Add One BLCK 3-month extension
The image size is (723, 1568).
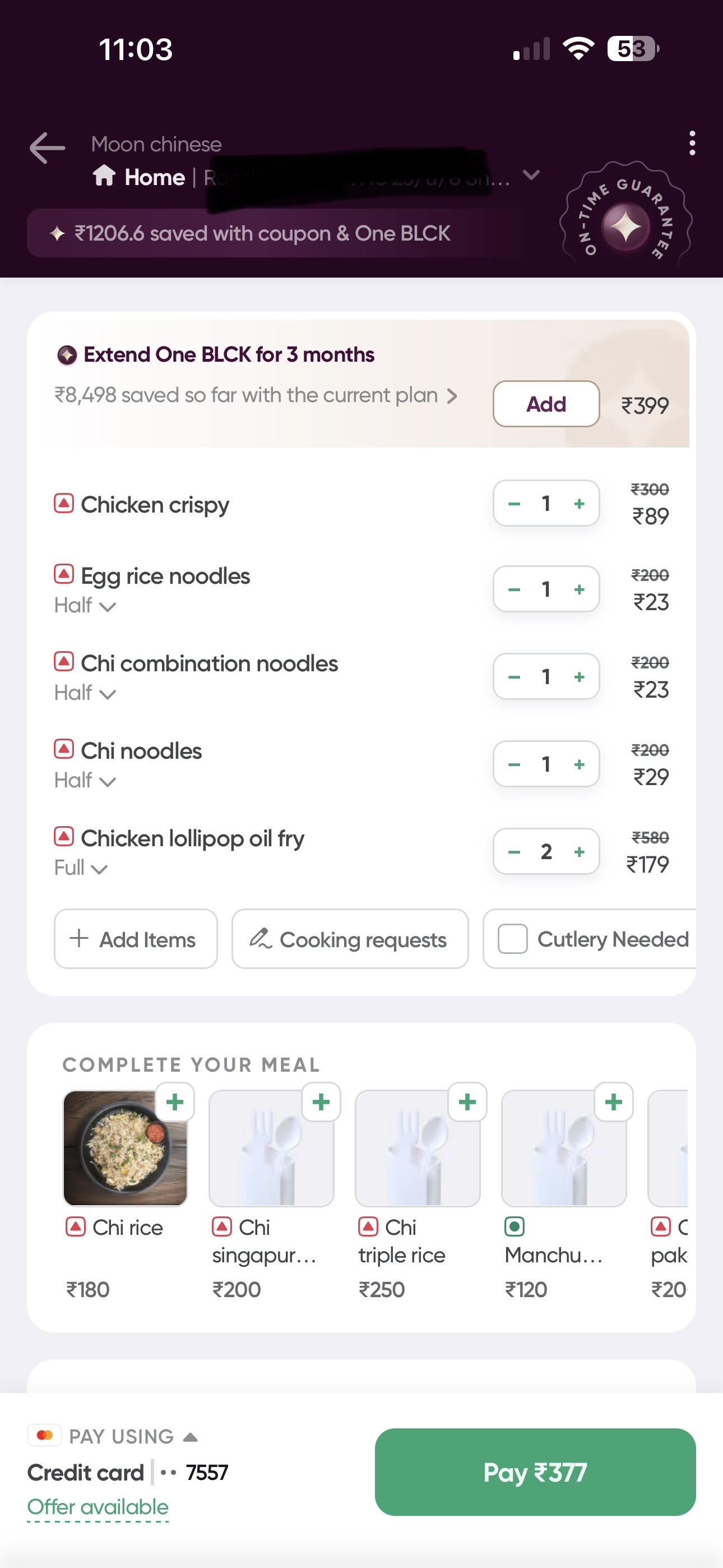545,404
